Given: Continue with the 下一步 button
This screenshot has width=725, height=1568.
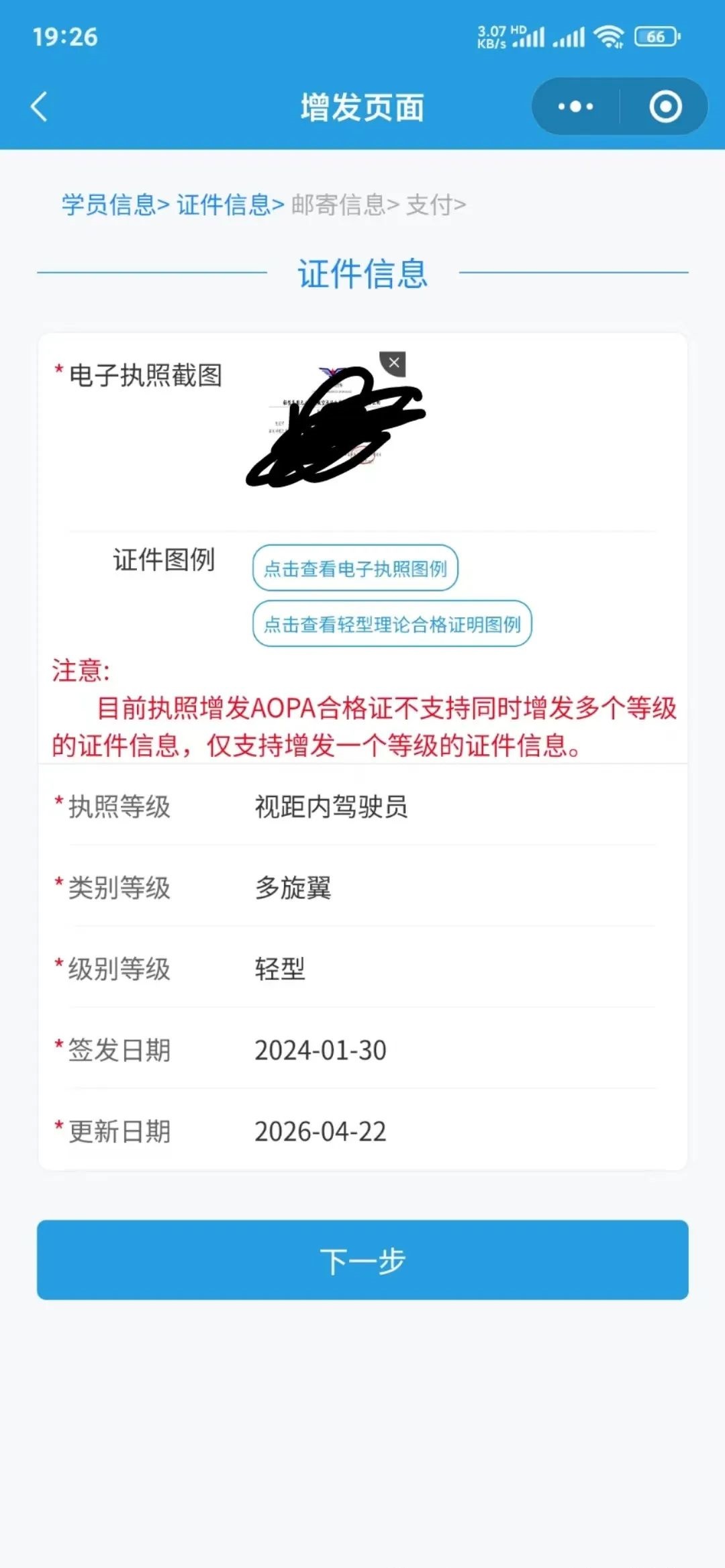Looking at the screenshot, I should click(x=362, y=1260).
